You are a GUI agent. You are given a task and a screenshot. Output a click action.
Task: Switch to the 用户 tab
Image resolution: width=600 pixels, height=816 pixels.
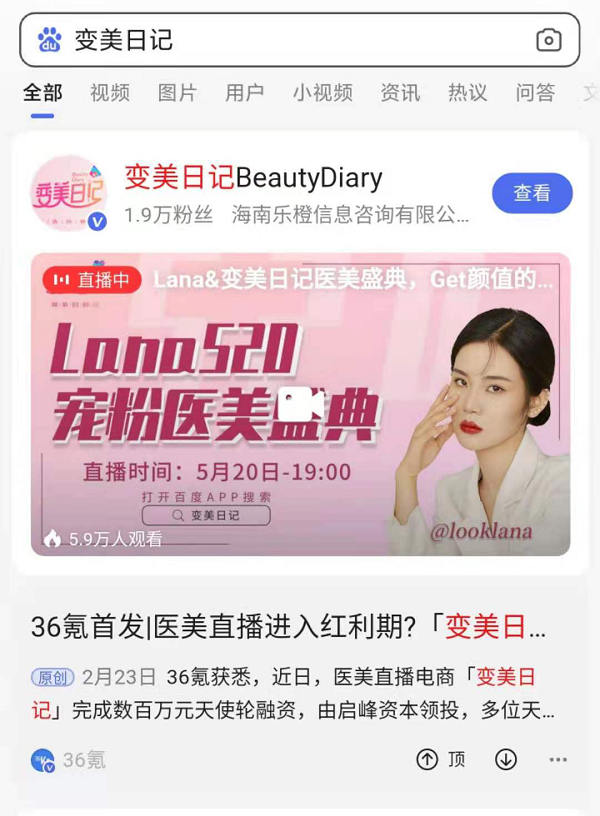[x=245, y=93]
